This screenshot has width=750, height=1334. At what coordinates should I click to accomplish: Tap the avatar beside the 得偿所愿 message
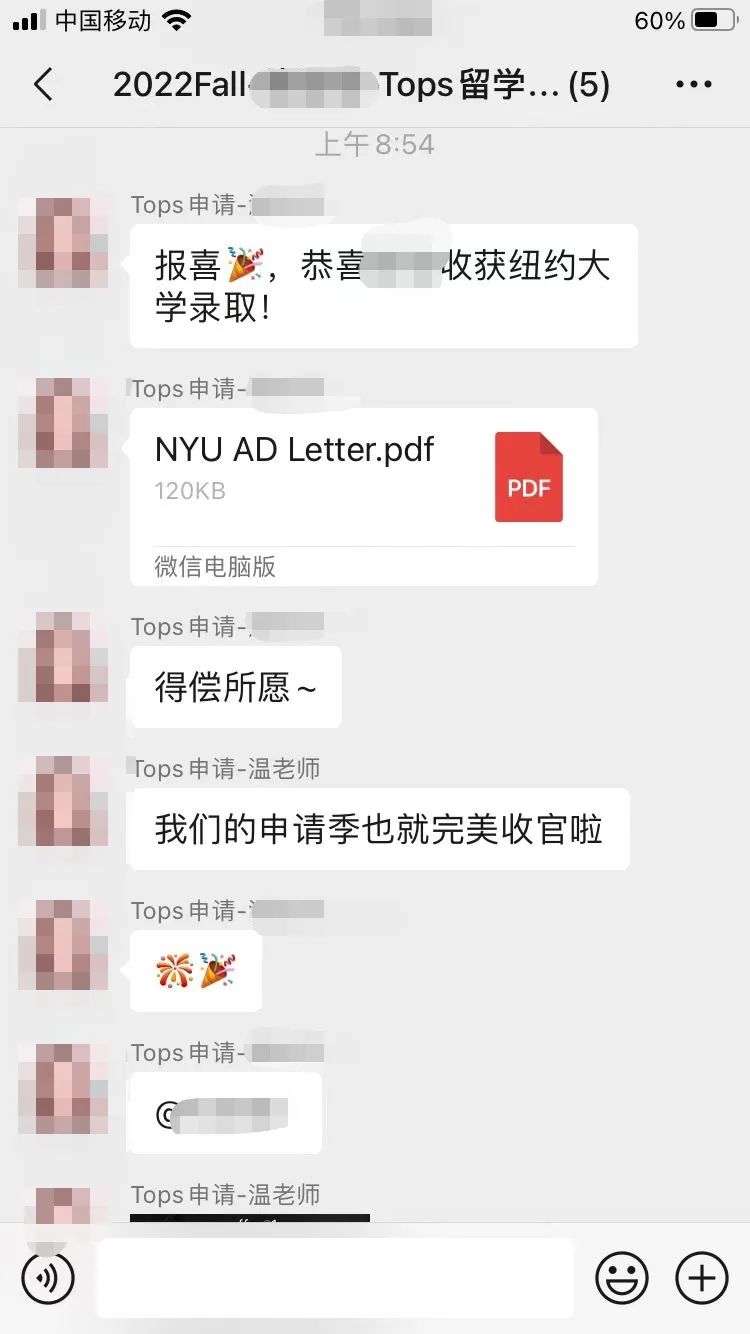tap(64, 657)
